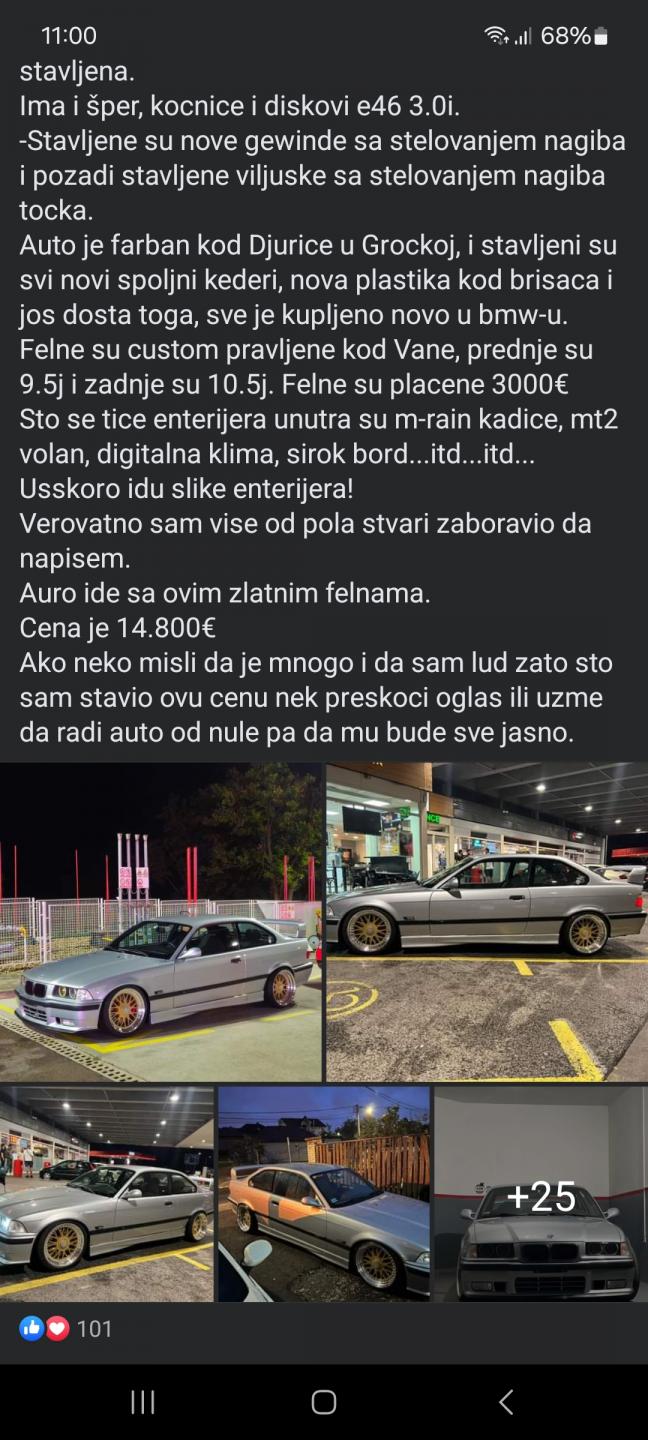The image size is (648, 1440).
Task: Open the +25 more photos tile
Action: click(541, 1194)
